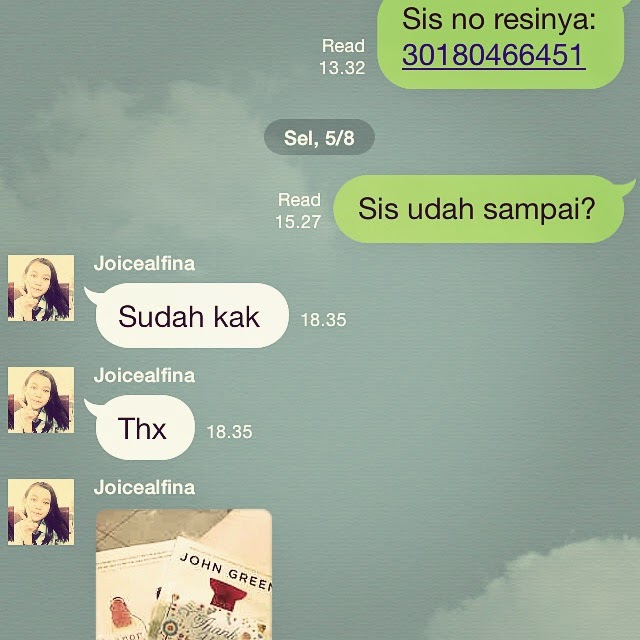
Task: Open Joicealfina's avatar beside the "Sudah kak" message
Action: click(41, 288)
